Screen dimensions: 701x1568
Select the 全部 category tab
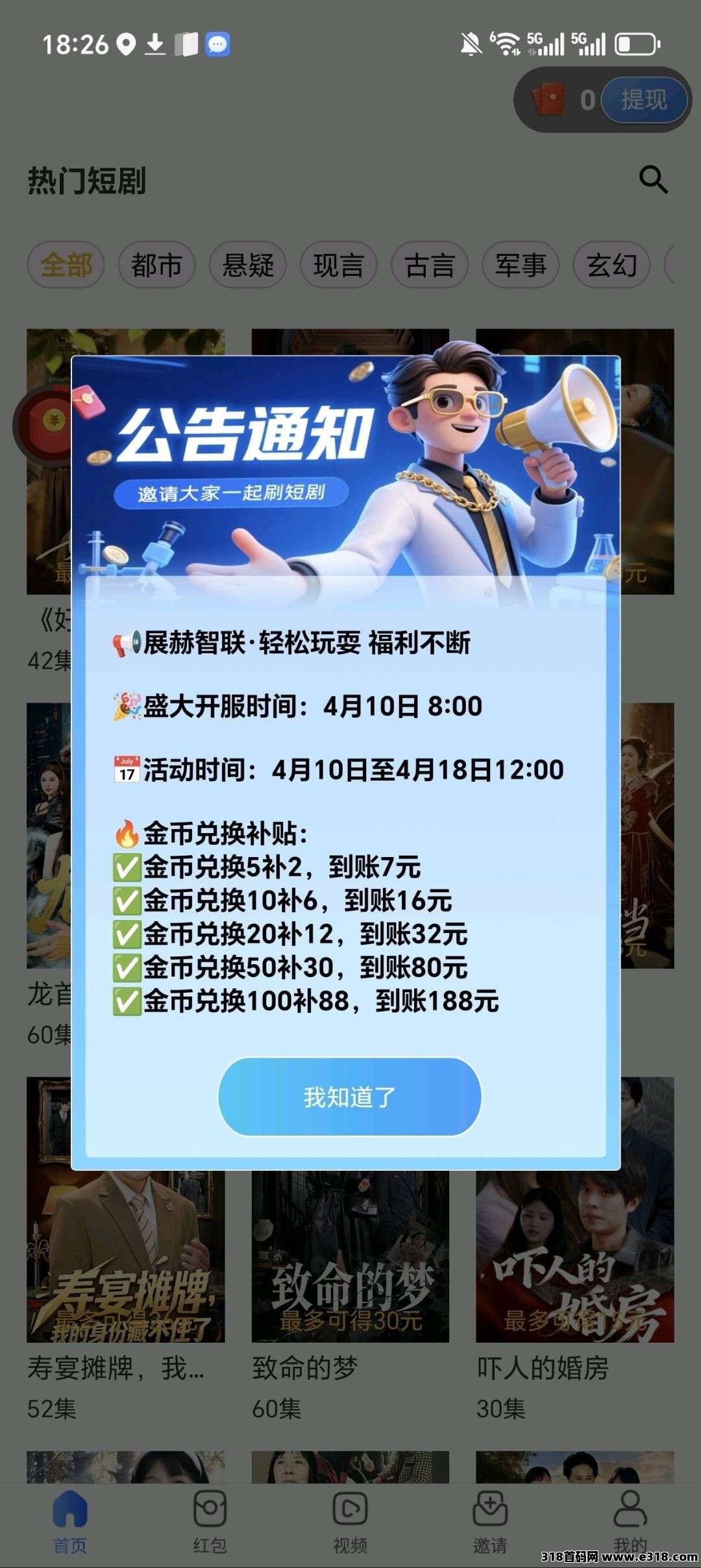pos(65,265)
